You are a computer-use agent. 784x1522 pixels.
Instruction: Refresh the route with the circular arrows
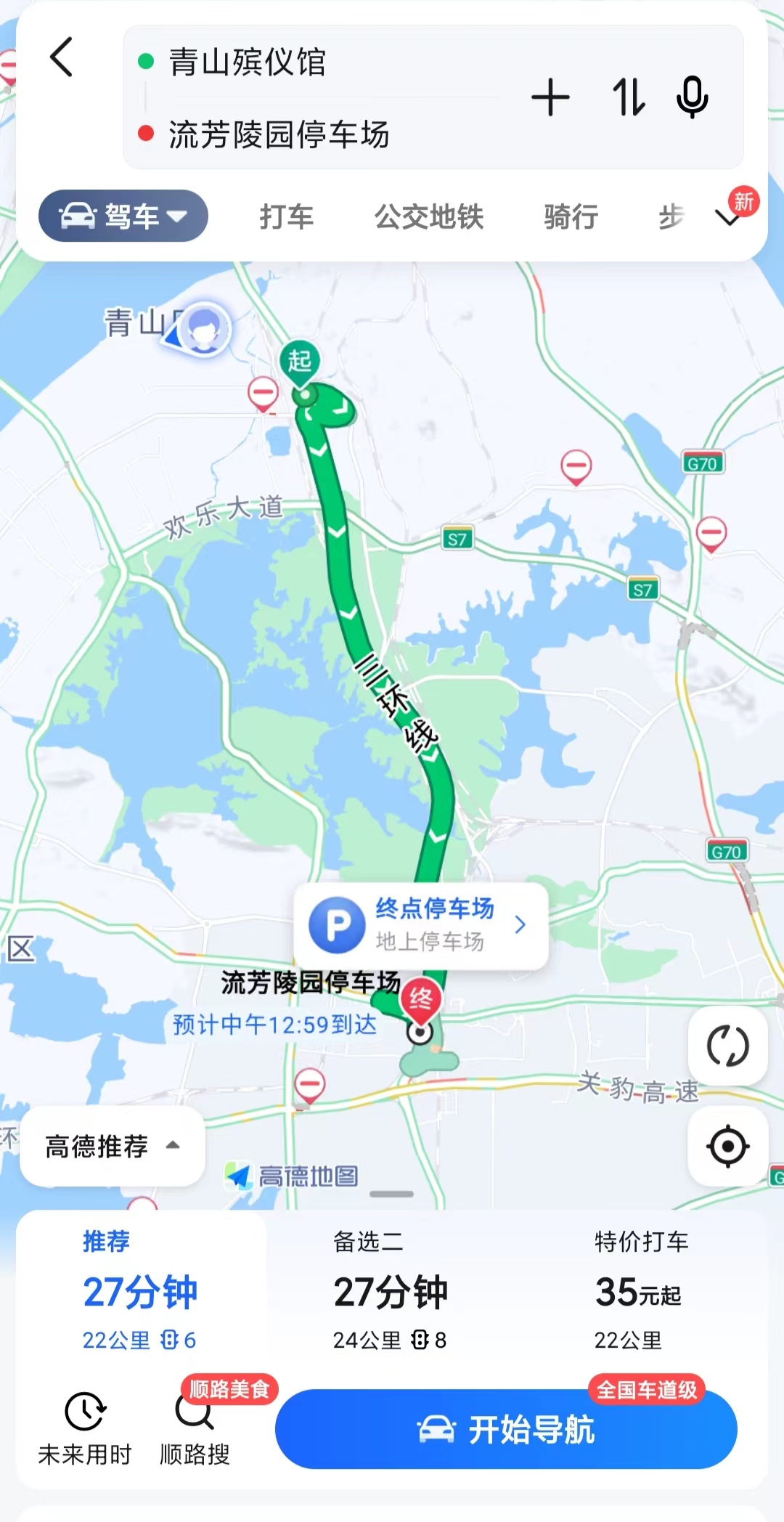pos(727,1046)
